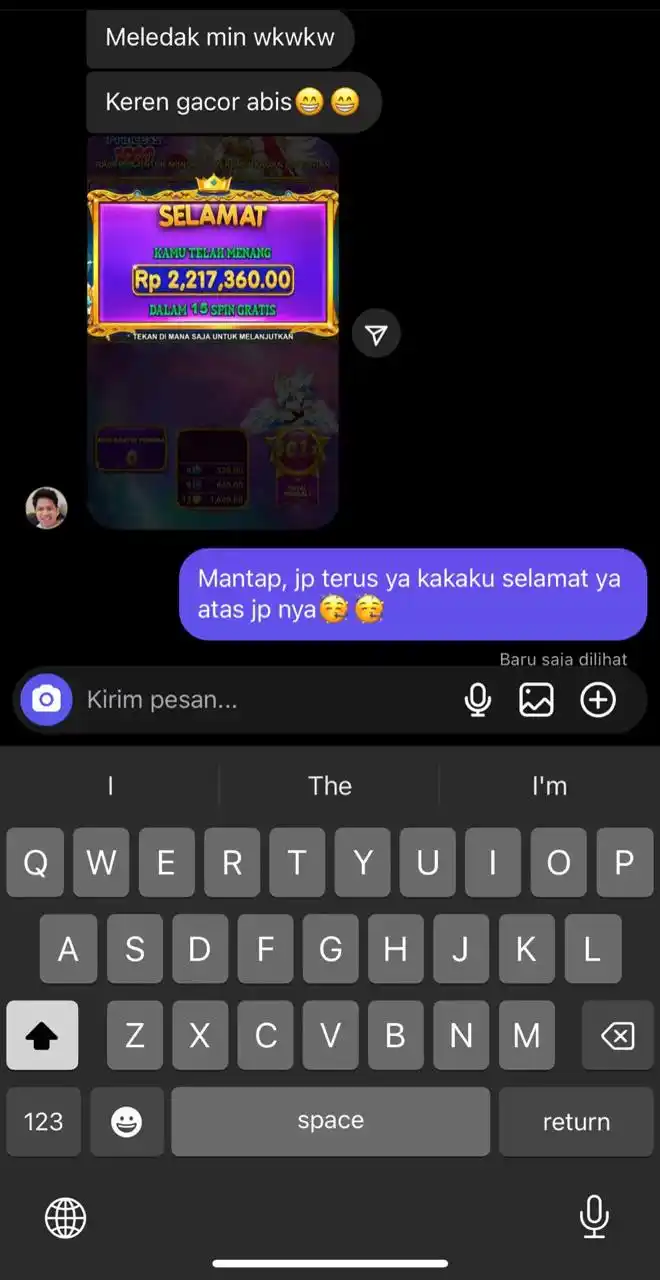This screenshot has width=660, height=1280.
Task: Choose the keyboard suggestion "I'm"
Action: 549,786
